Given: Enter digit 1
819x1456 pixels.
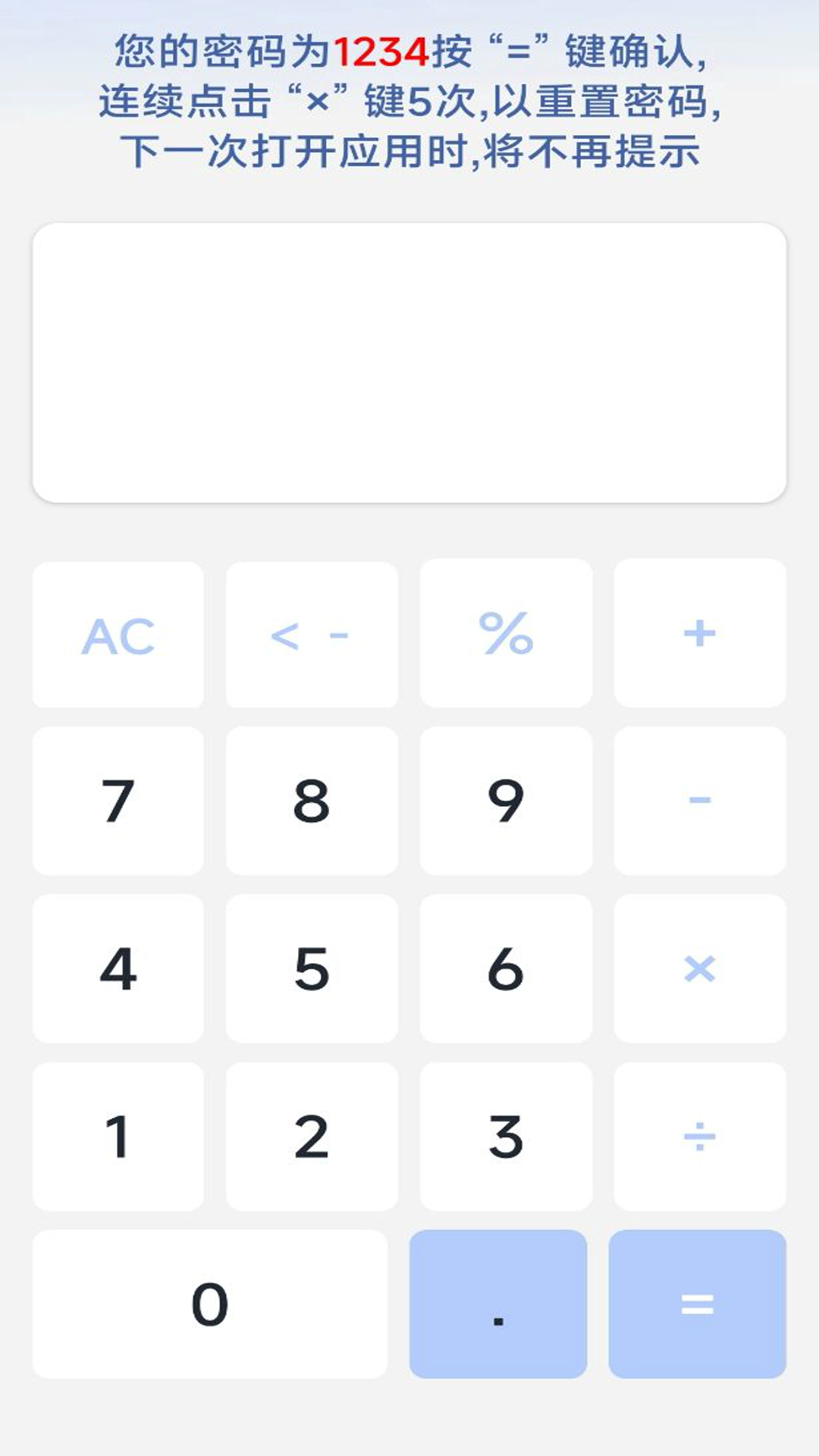Looking at the screenshot, I should pos(118,1136).
